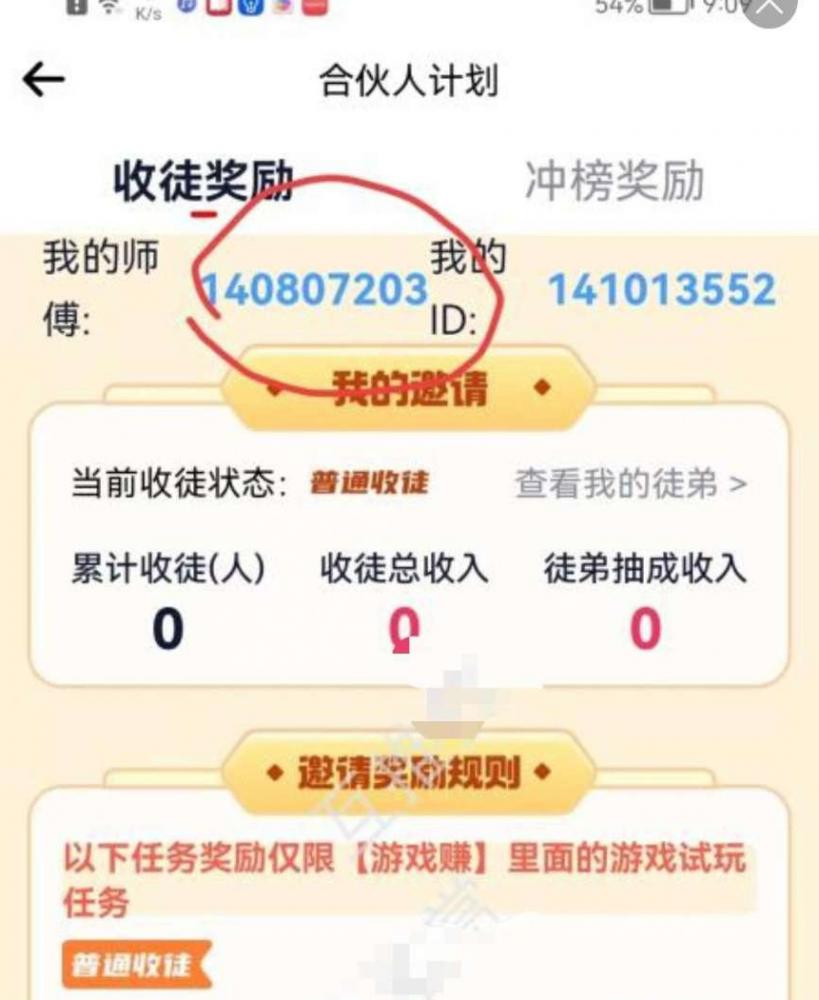Screen dimensions: 819x1000
Task: Switch to the 冲榜奖励 tab
Action: 614,182
